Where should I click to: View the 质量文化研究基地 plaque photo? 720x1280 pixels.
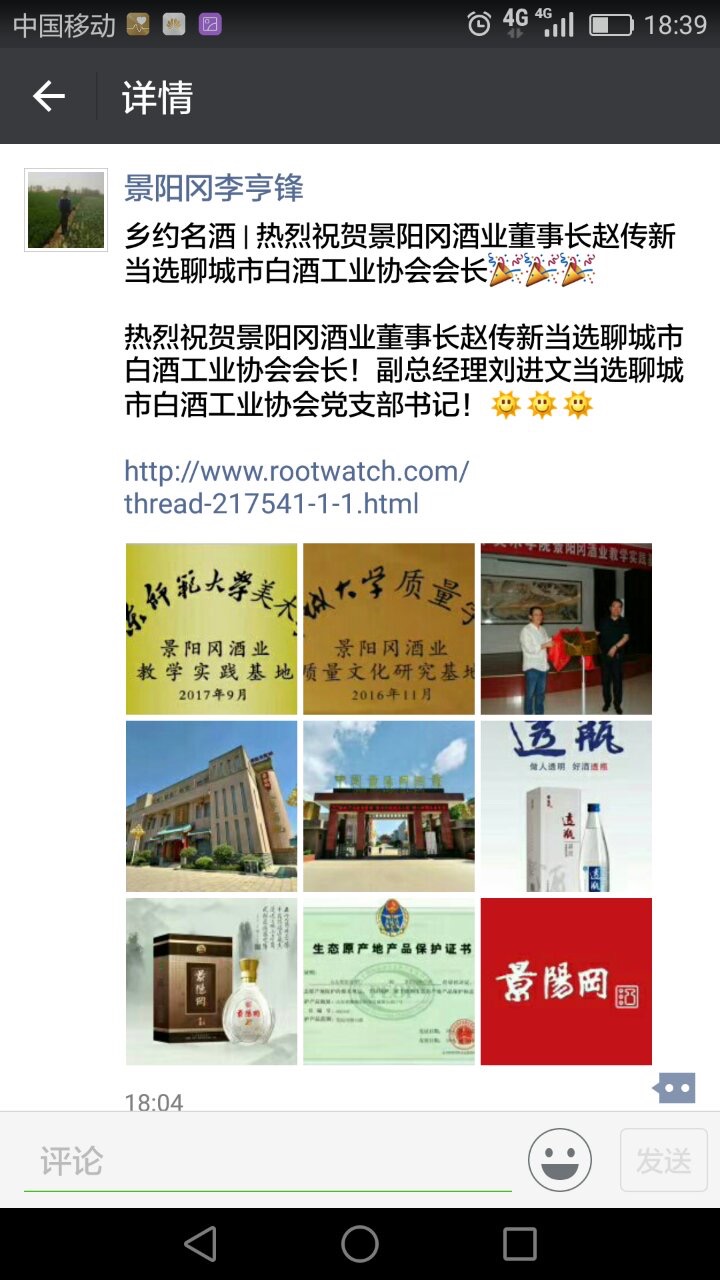(389, 628)
